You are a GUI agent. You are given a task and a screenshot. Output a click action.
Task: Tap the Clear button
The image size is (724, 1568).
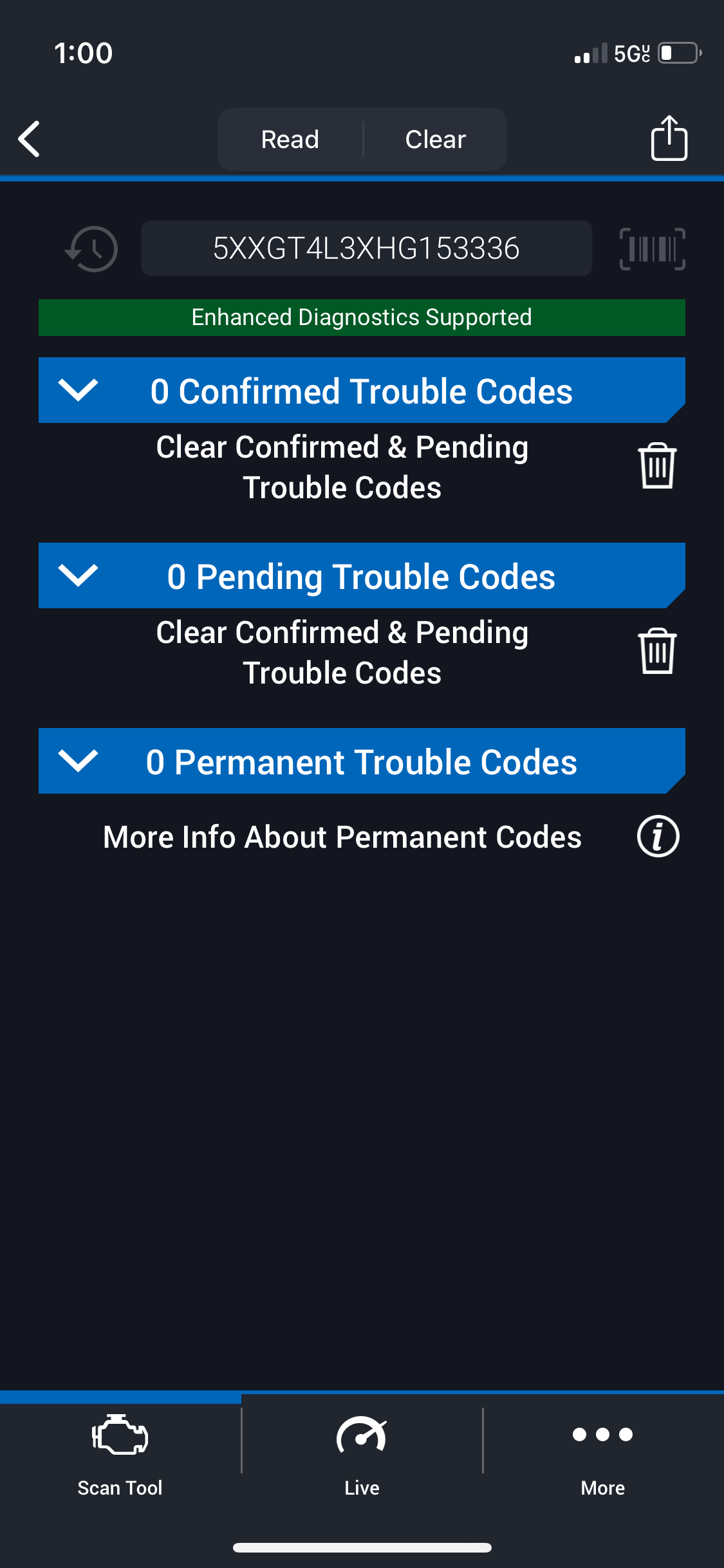point(435,139)
